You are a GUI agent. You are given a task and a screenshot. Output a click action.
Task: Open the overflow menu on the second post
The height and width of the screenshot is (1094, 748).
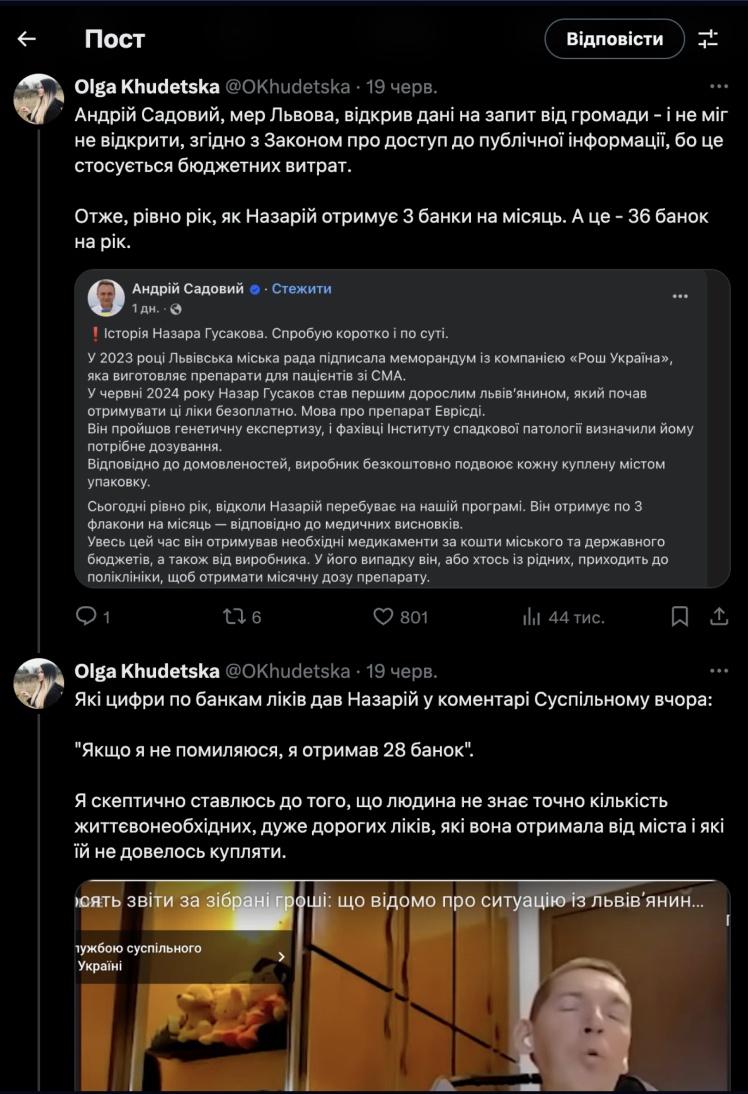point(718,671)
